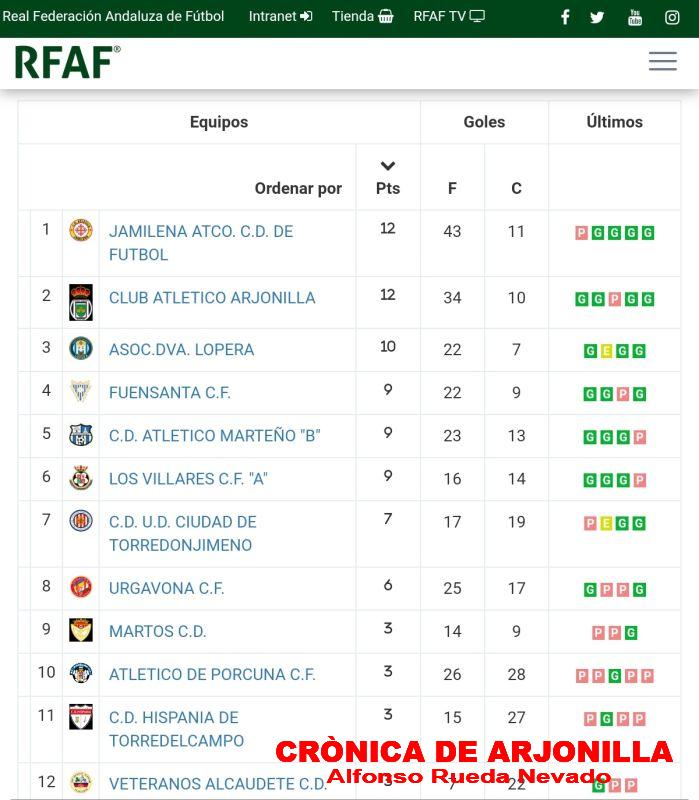Image resolution: width=699 pixels, height=800 pixels.
Task: Open the Instagram profile icon
Action: tap(672, 18)
